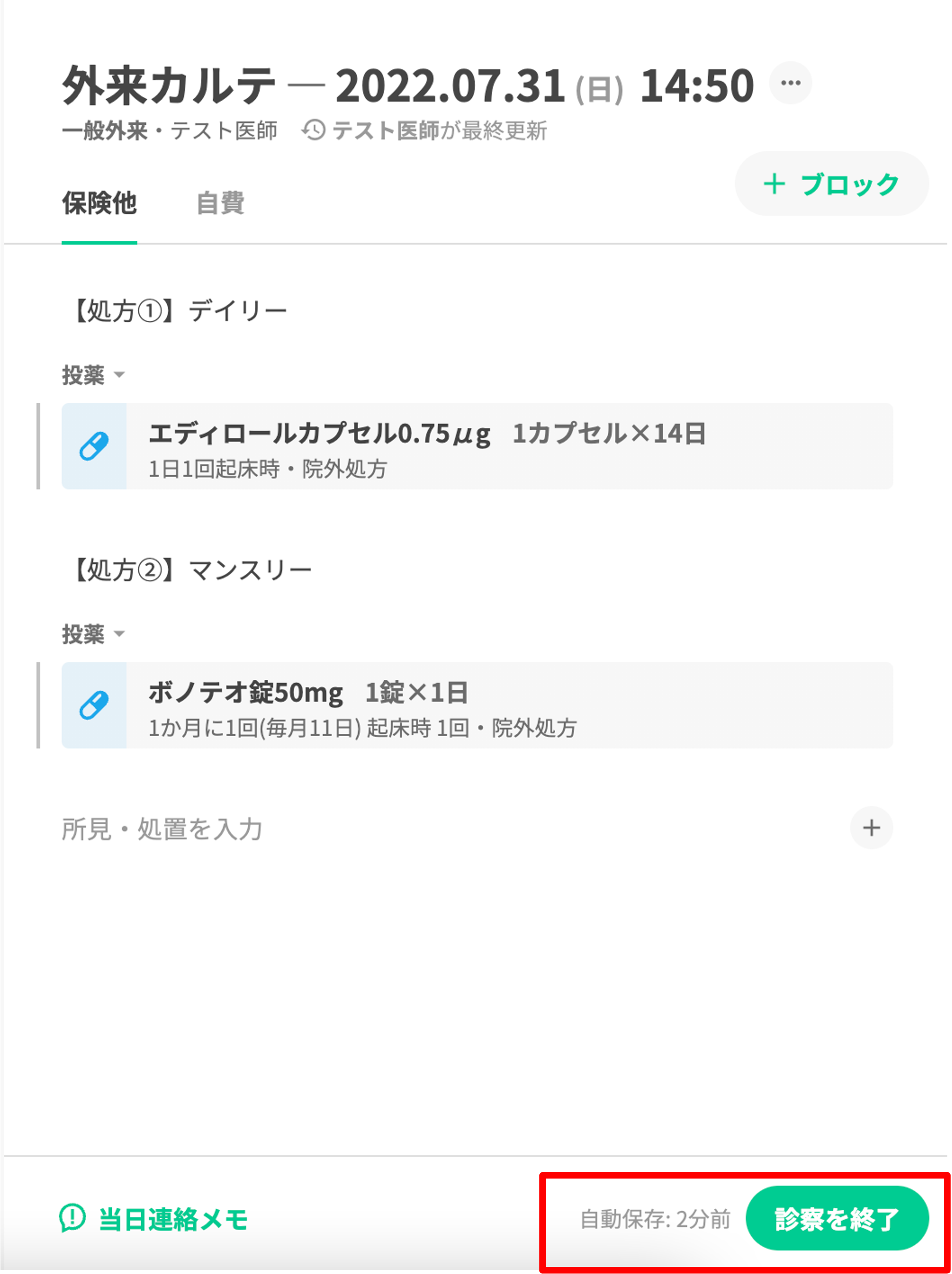Tap the plus icon next to 所見・処置を入力
This screenshot has height=1274, width=952.
pyautogui.click(x=871, y=828)
